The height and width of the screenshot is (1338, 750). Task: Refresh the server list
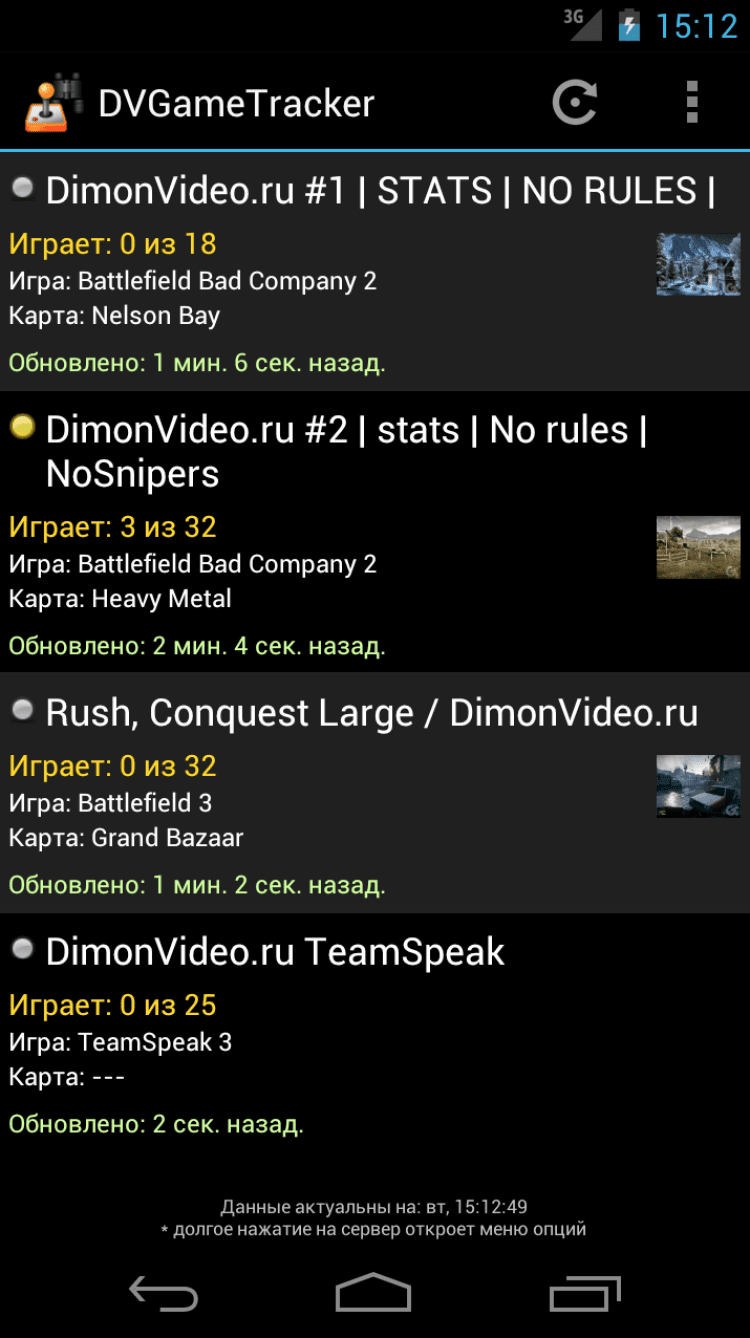(x=575, y=103)
